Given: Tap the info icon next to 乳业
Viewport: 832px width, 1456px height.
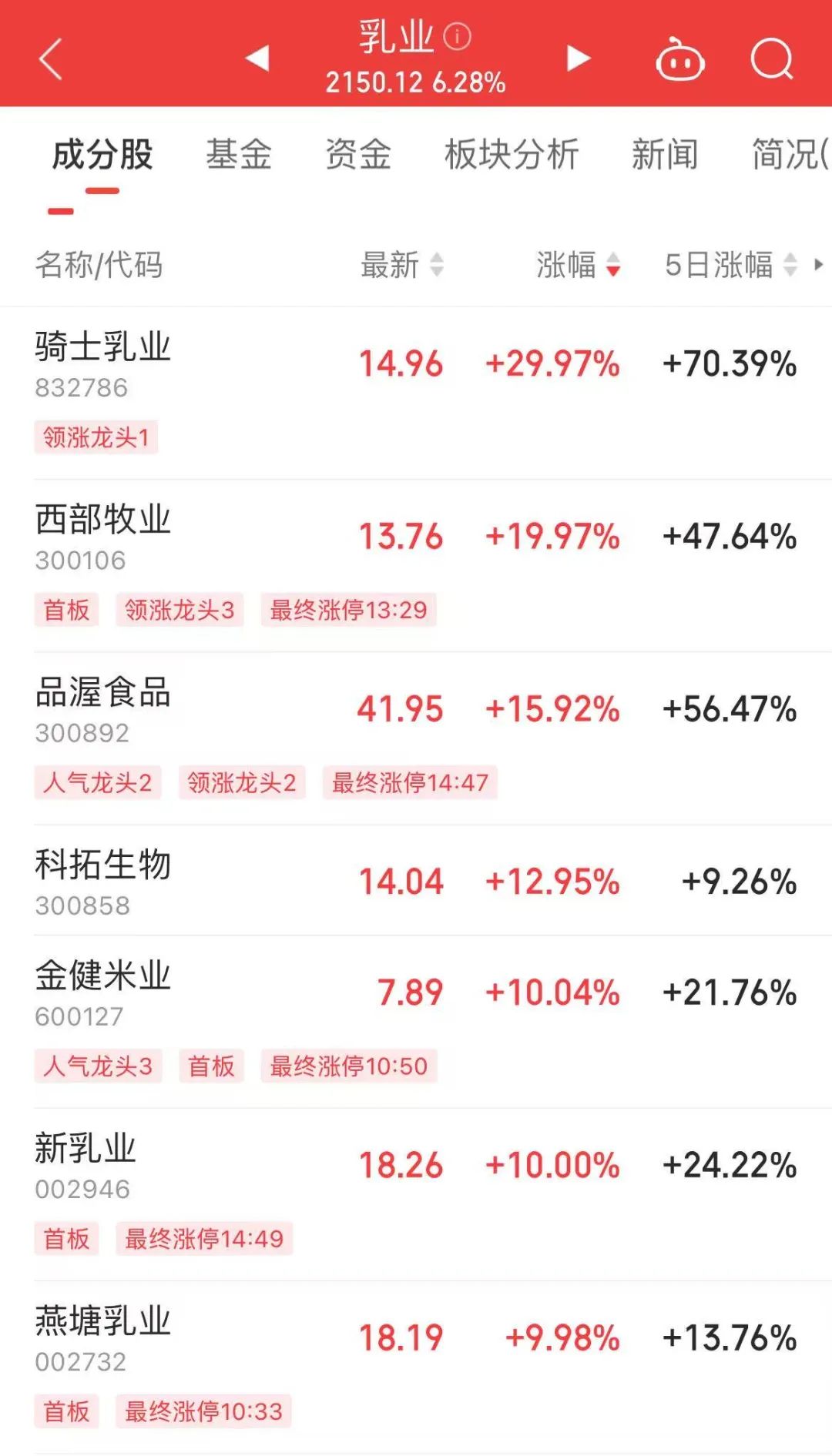Looking at the screenshot, I should 457,36.
